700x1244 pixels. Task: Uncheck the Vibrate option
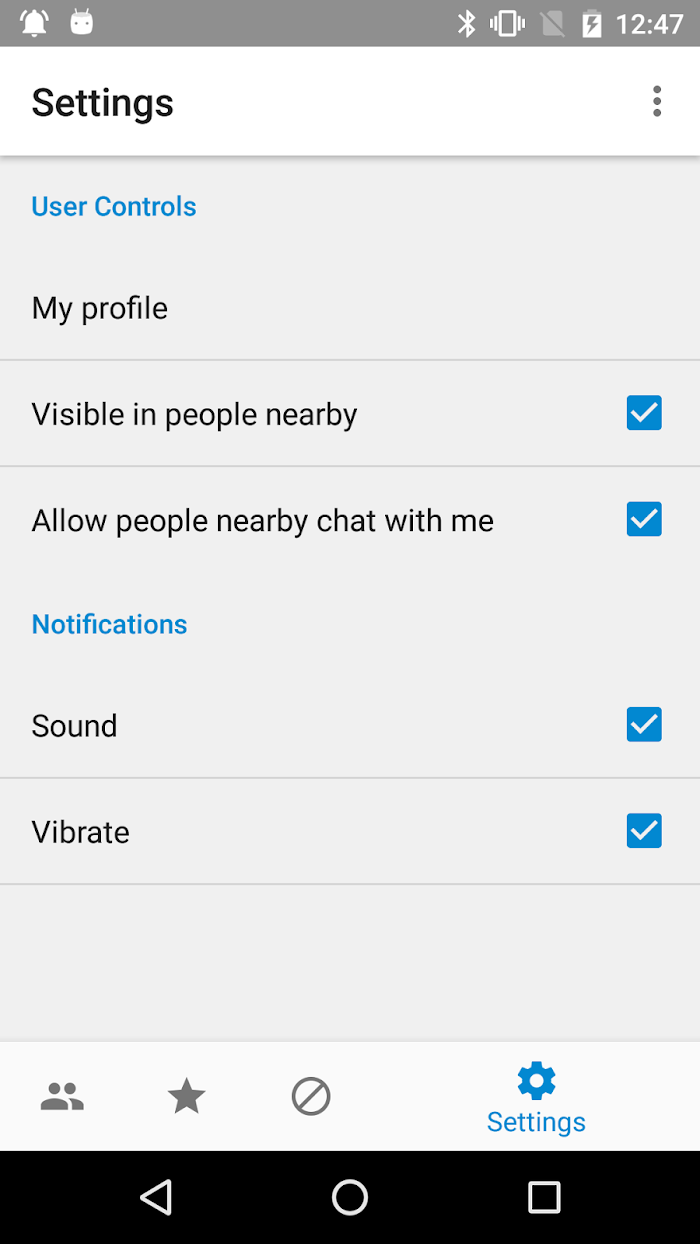point(644,831)
